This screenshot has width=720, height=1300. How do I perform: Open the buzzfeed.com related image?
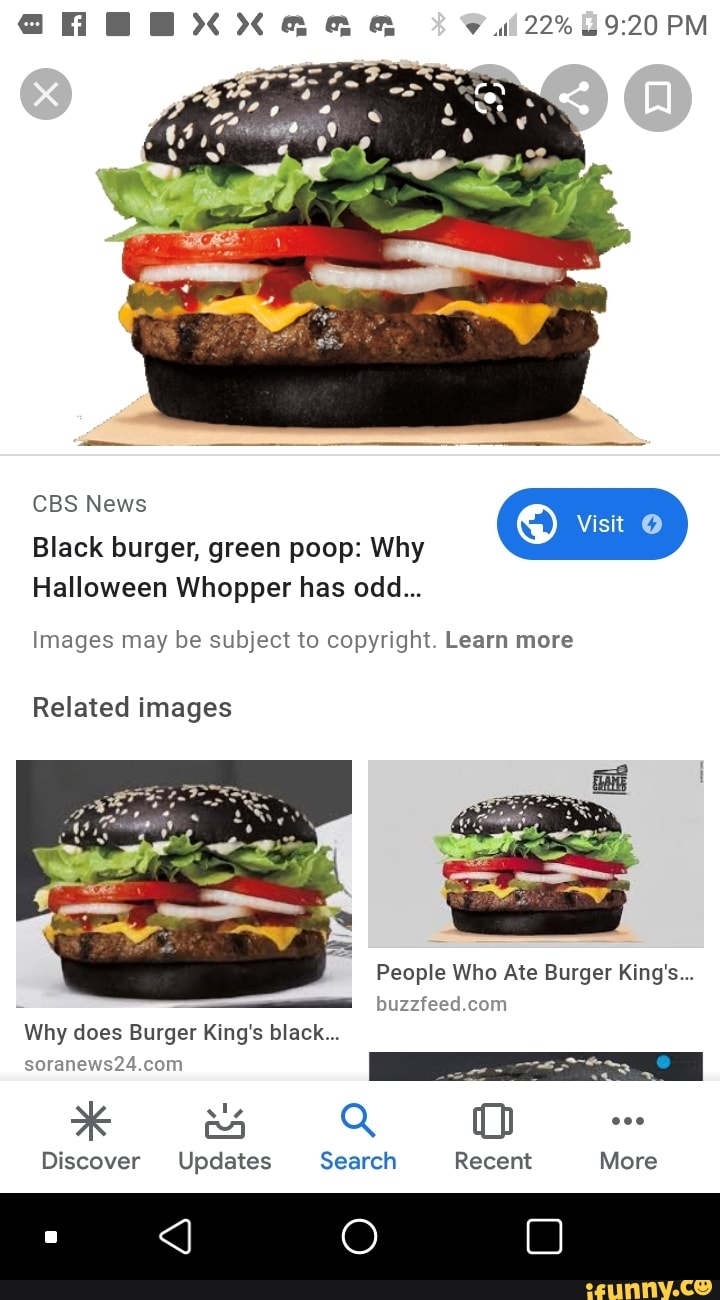[x=535, y=853]
